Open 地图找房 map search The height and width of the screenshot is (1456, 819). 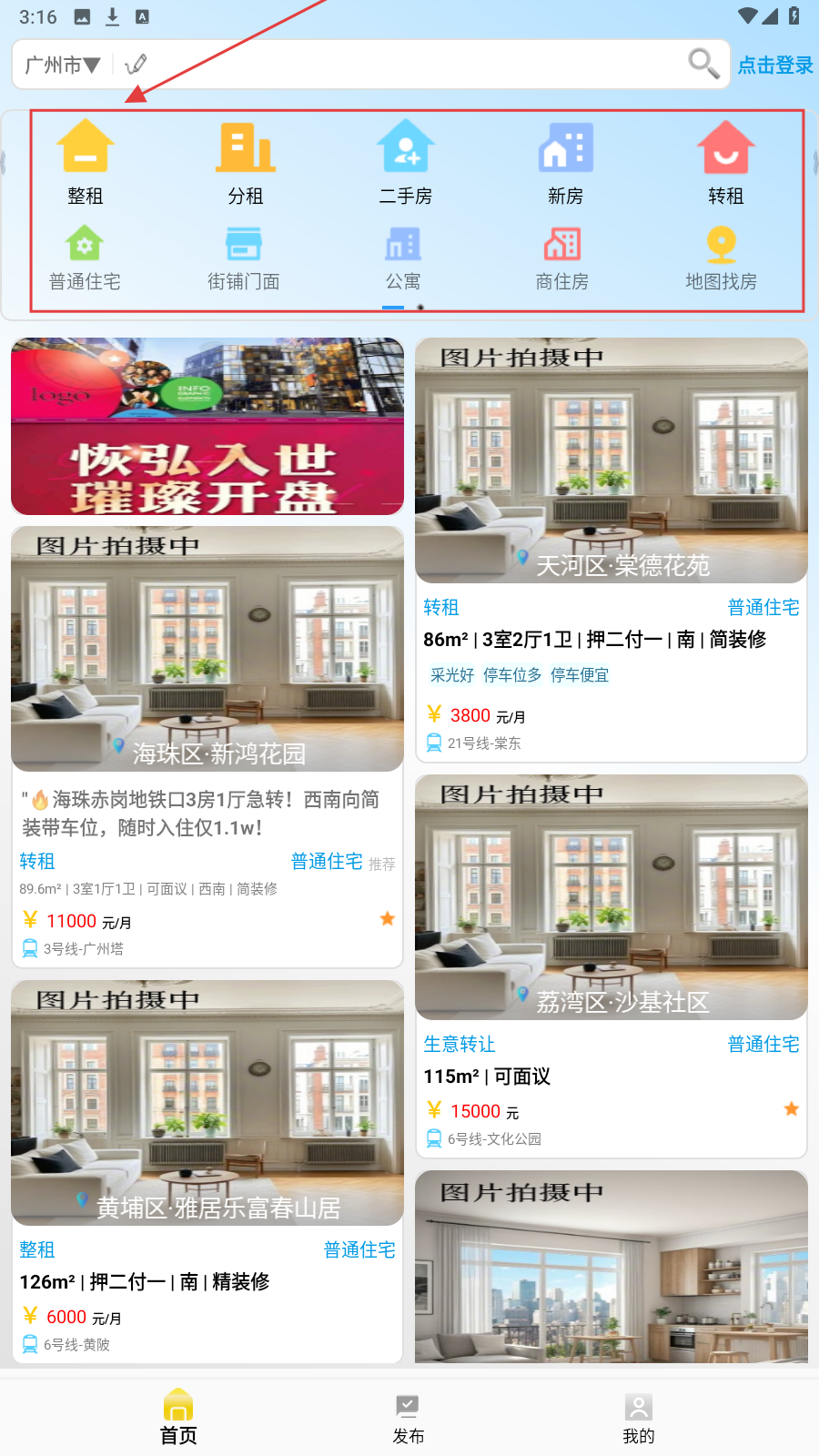[x=721, y=259]
